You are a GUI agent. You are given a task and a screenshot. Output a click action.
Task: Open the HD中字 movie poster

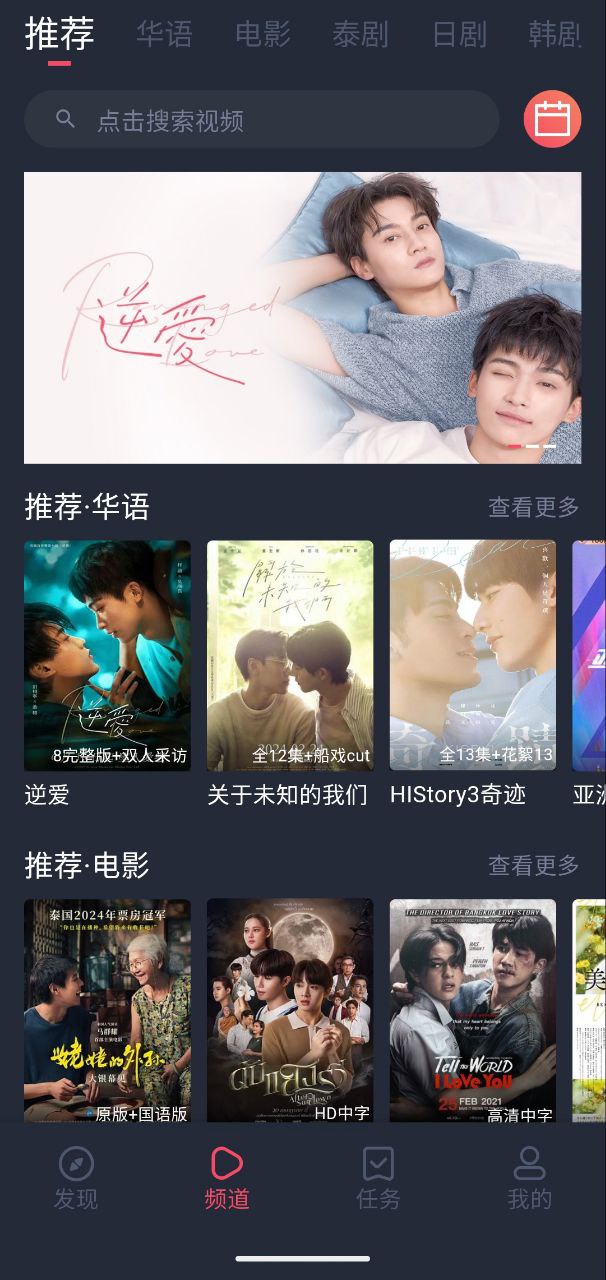coord(290,1010)
